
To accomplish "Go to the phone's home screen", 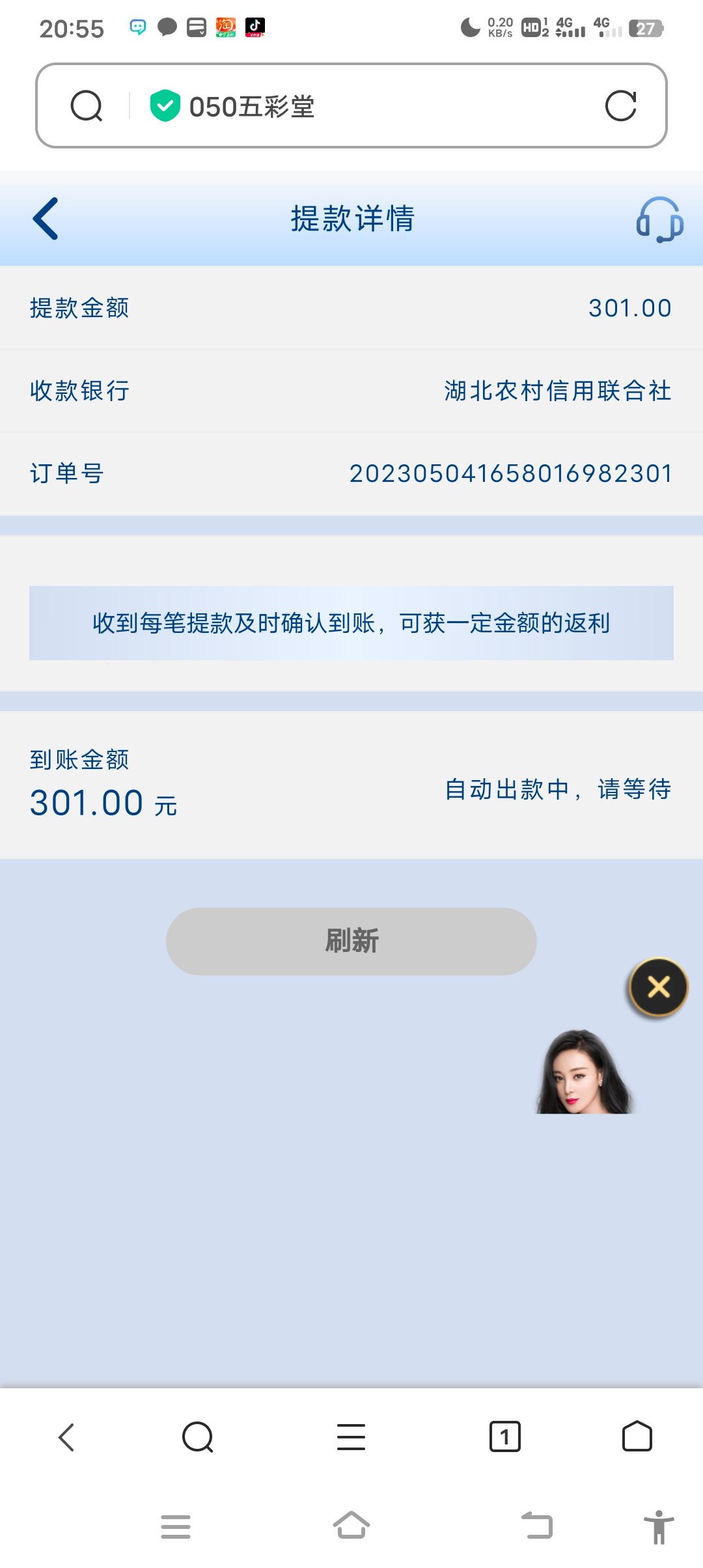I will [351, 1526].
